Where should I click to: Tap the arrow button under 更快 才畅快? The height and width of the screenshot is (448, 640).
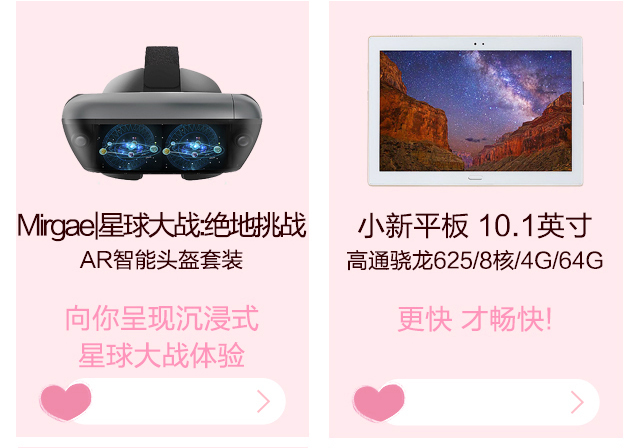tap(576, 402)
